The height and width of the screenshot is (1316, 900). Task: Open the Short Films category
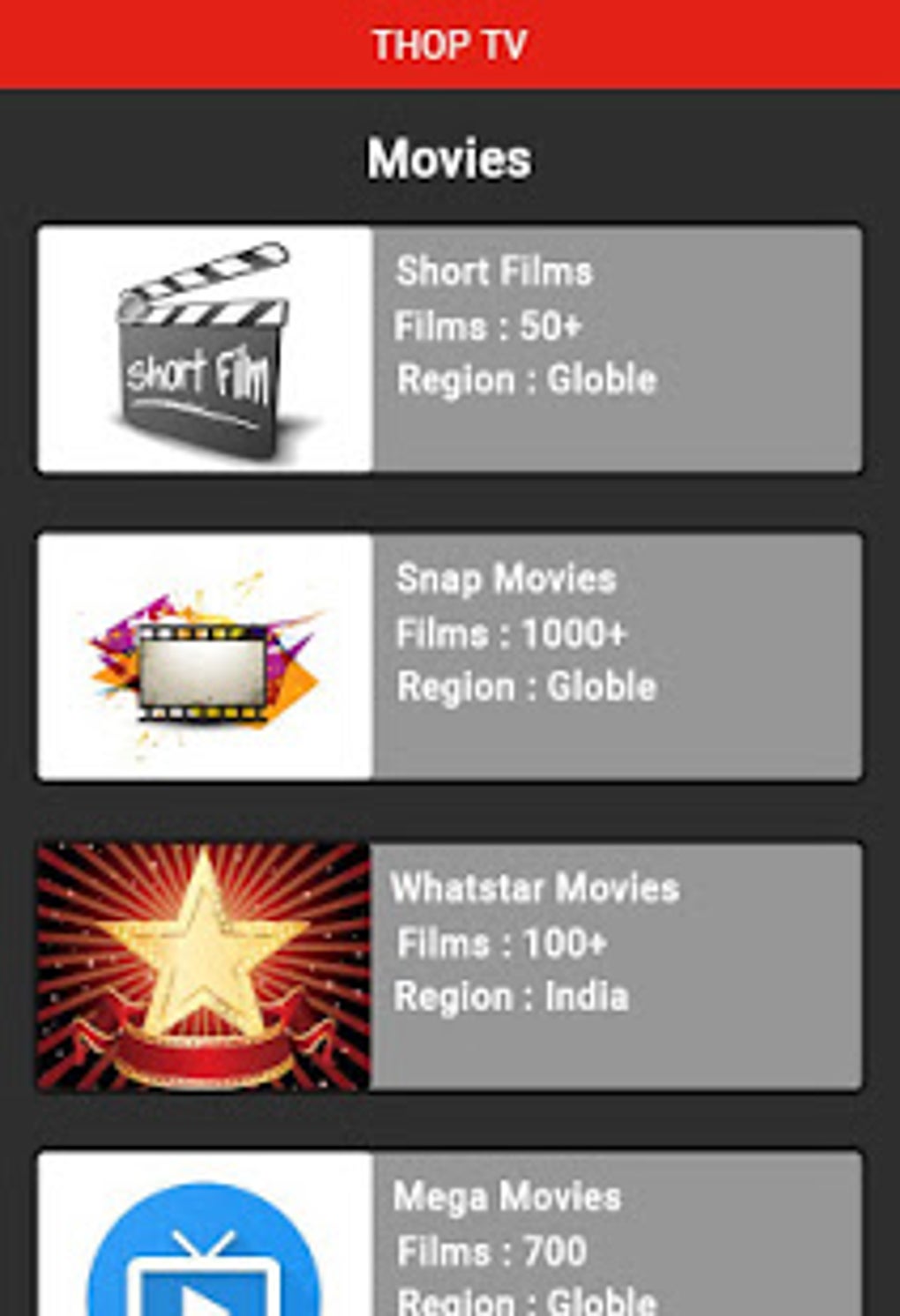pyautogui.click(x=449, y=349)
